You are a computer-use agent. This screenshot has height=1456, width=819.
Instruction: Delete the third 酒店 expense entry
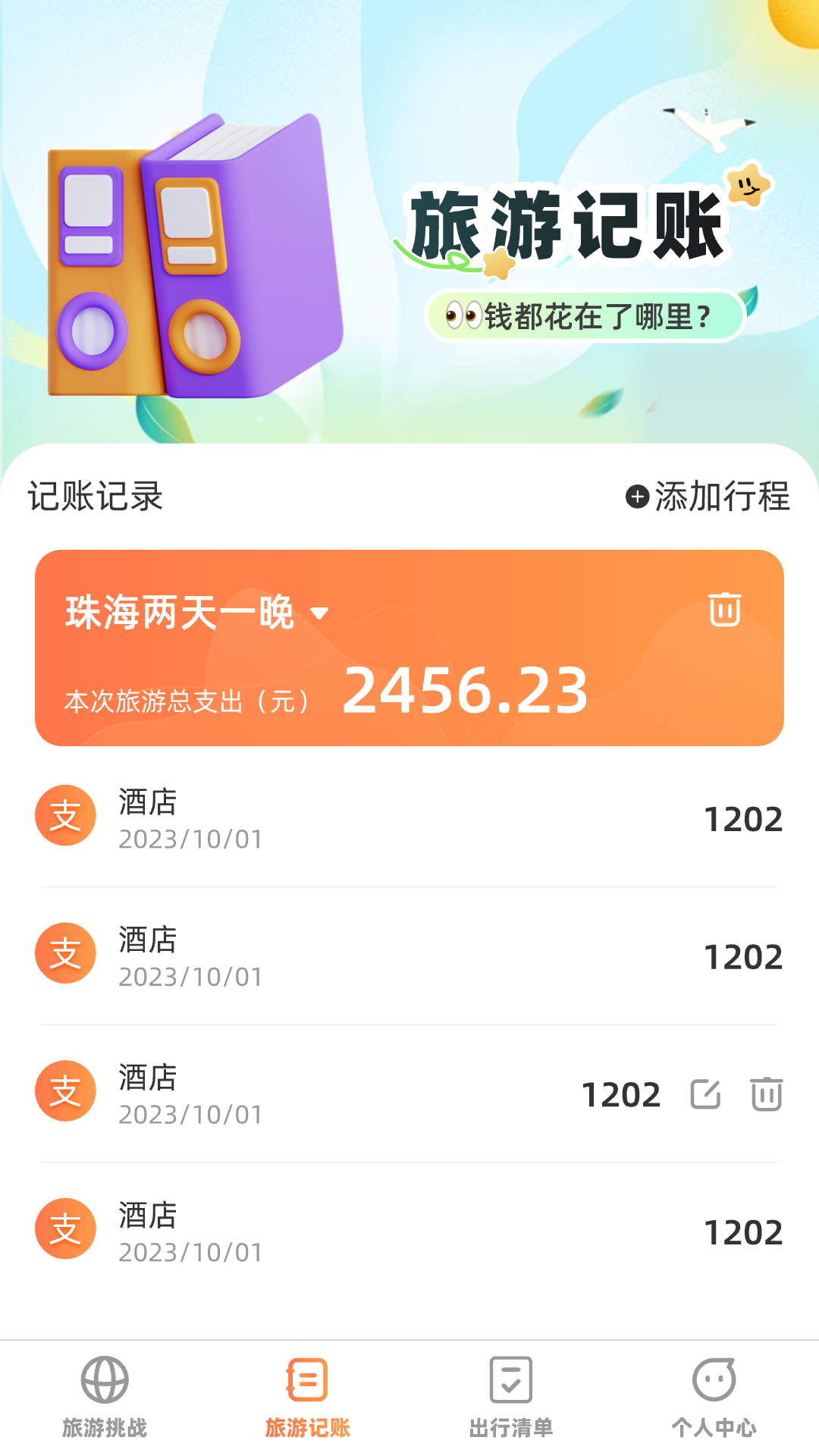pyautogui.click(x=767, y=1094)
